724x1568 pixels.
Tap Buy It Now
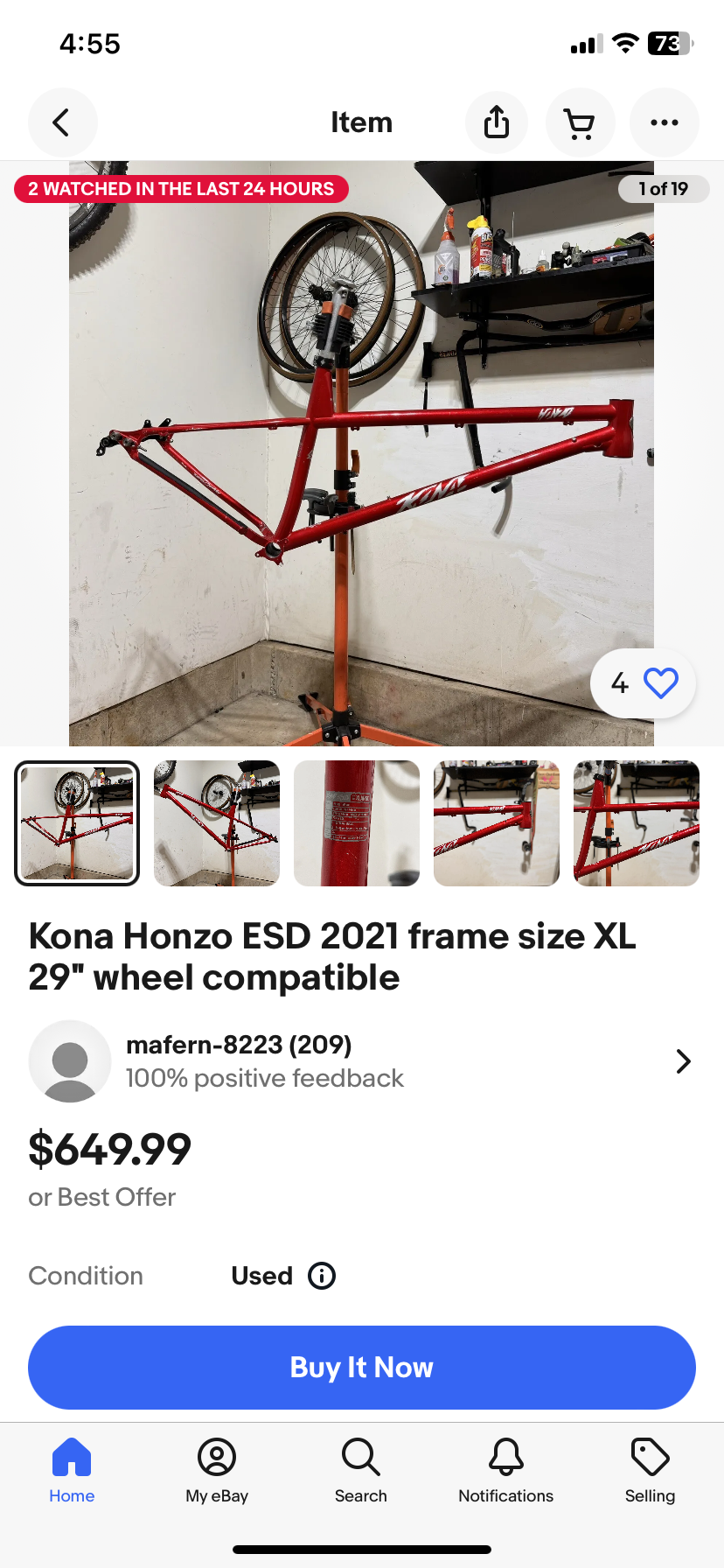click(x=361, y=1368)
